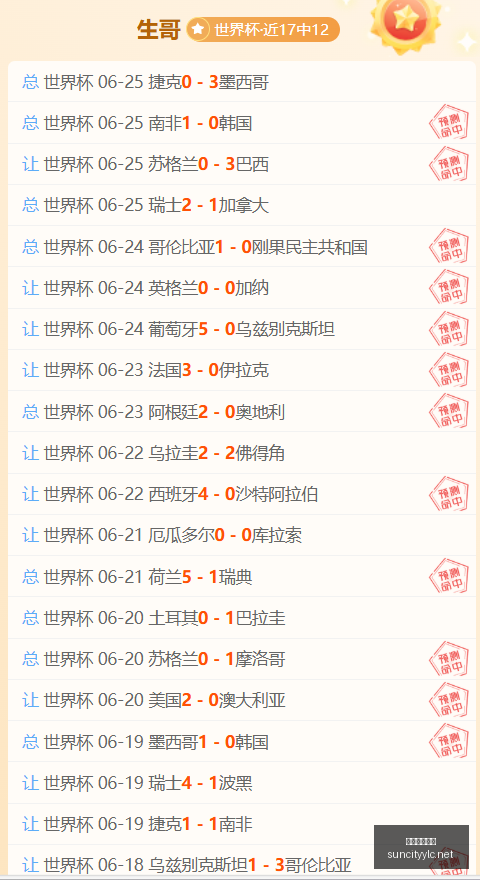480x880 pixels.
Task: View the 苏格兰 0-1 摩洛哥 prediction
Action: [242, 659]
